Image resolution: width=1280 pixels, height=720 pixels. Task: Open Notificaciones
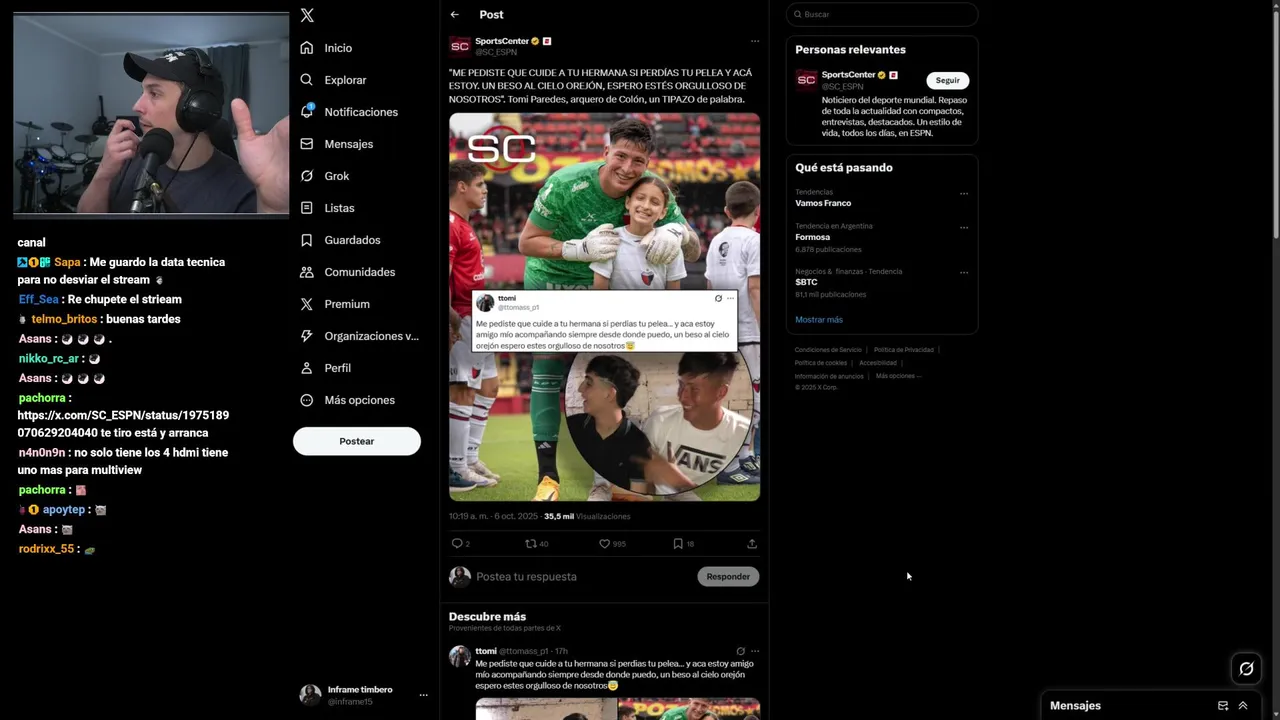tap(360, 112)
